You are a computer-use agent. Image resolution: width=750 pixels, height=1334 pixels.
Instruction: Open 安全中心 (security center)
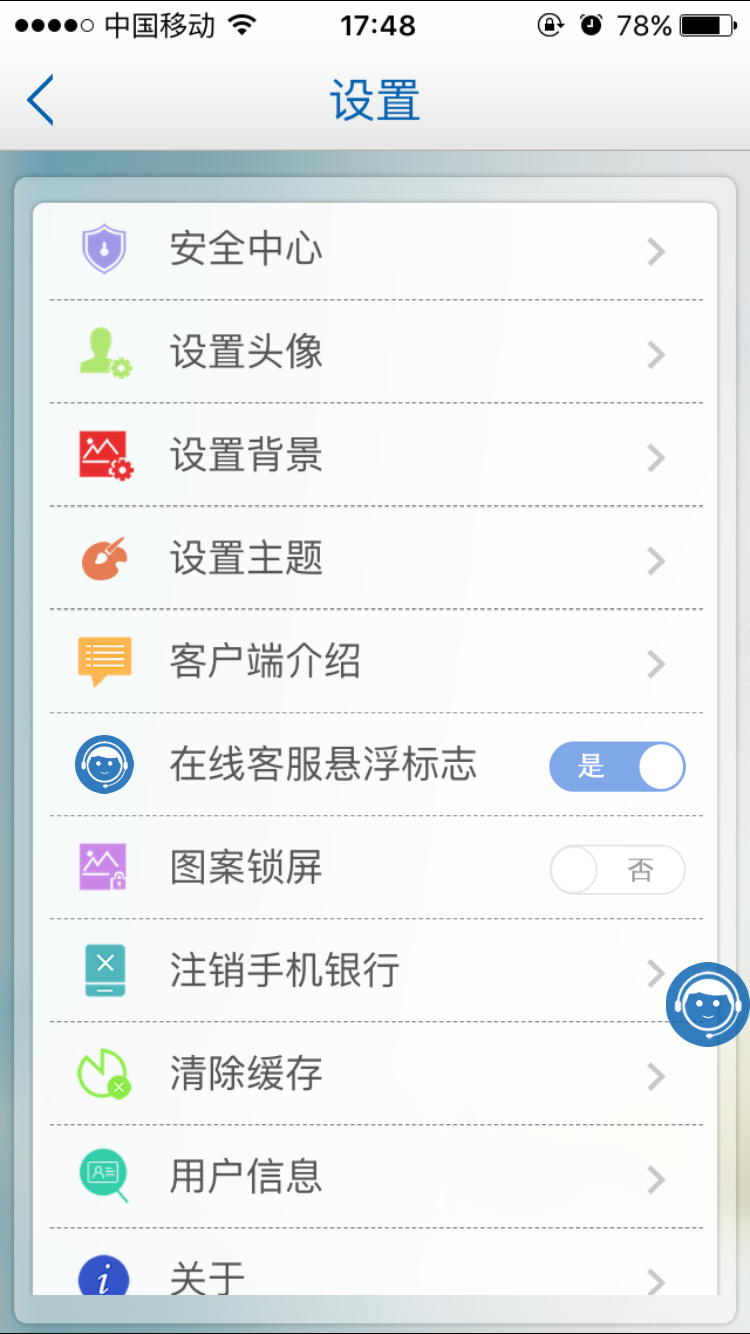pyautogui.click(x=375, y=250)
